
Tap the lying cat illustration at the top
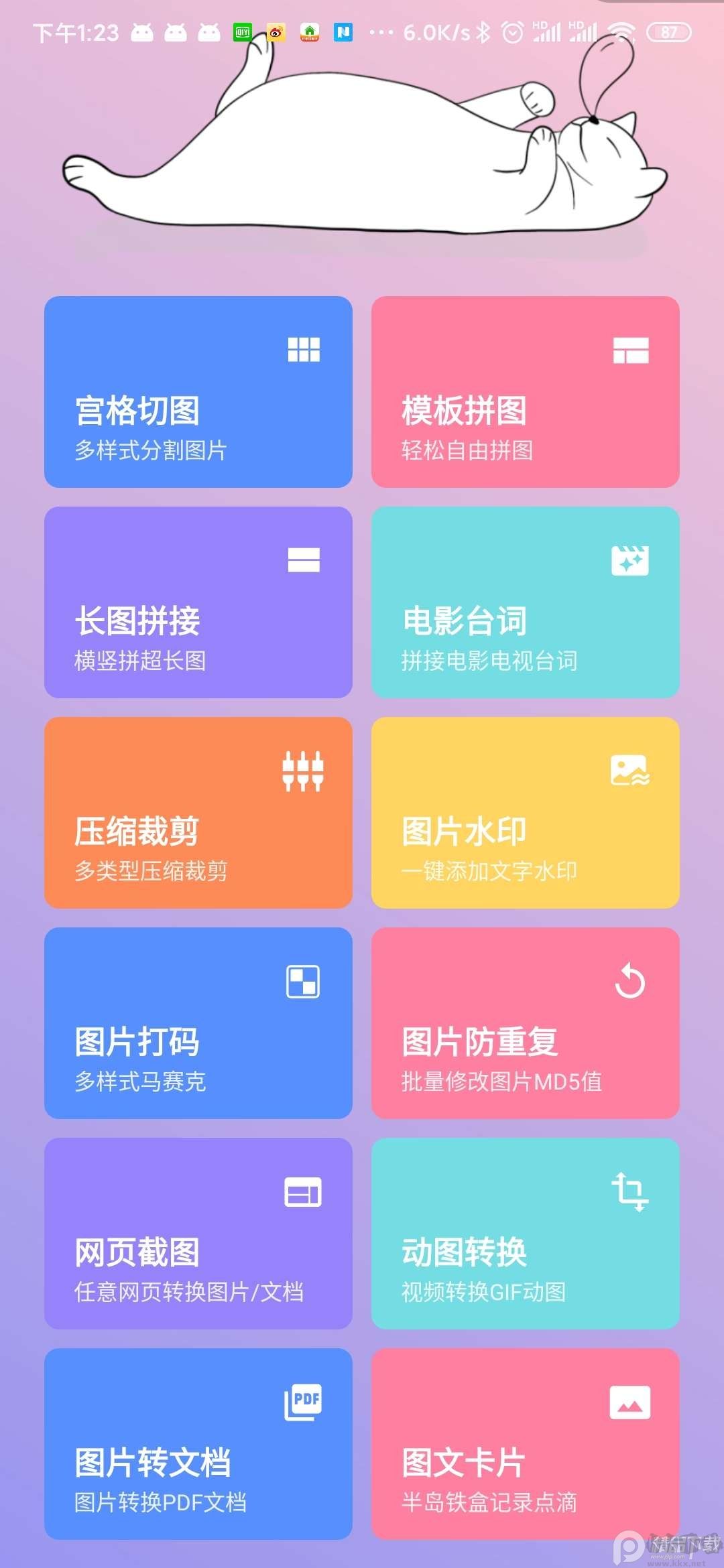(x=362, y=147)
